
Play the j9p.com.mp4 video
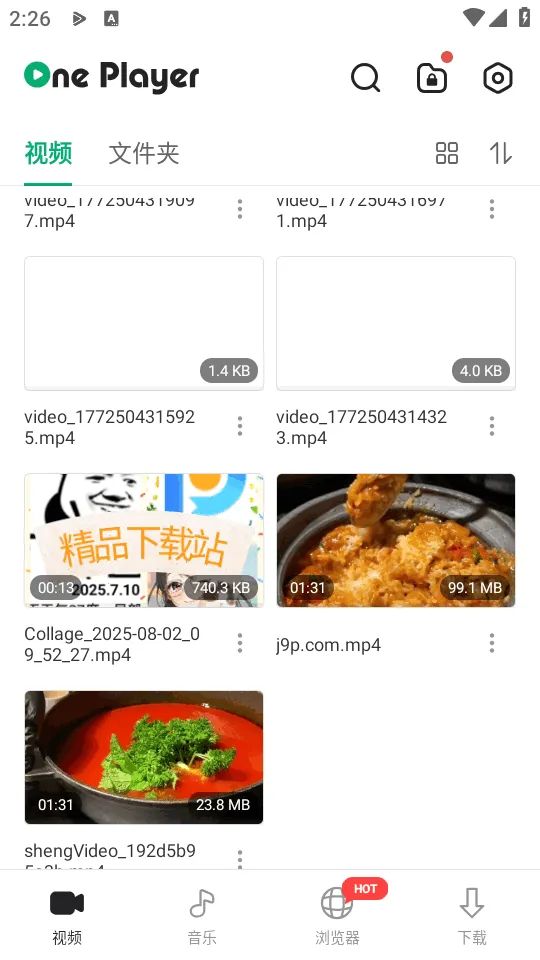pyautogui.click(x=396, y=541)
